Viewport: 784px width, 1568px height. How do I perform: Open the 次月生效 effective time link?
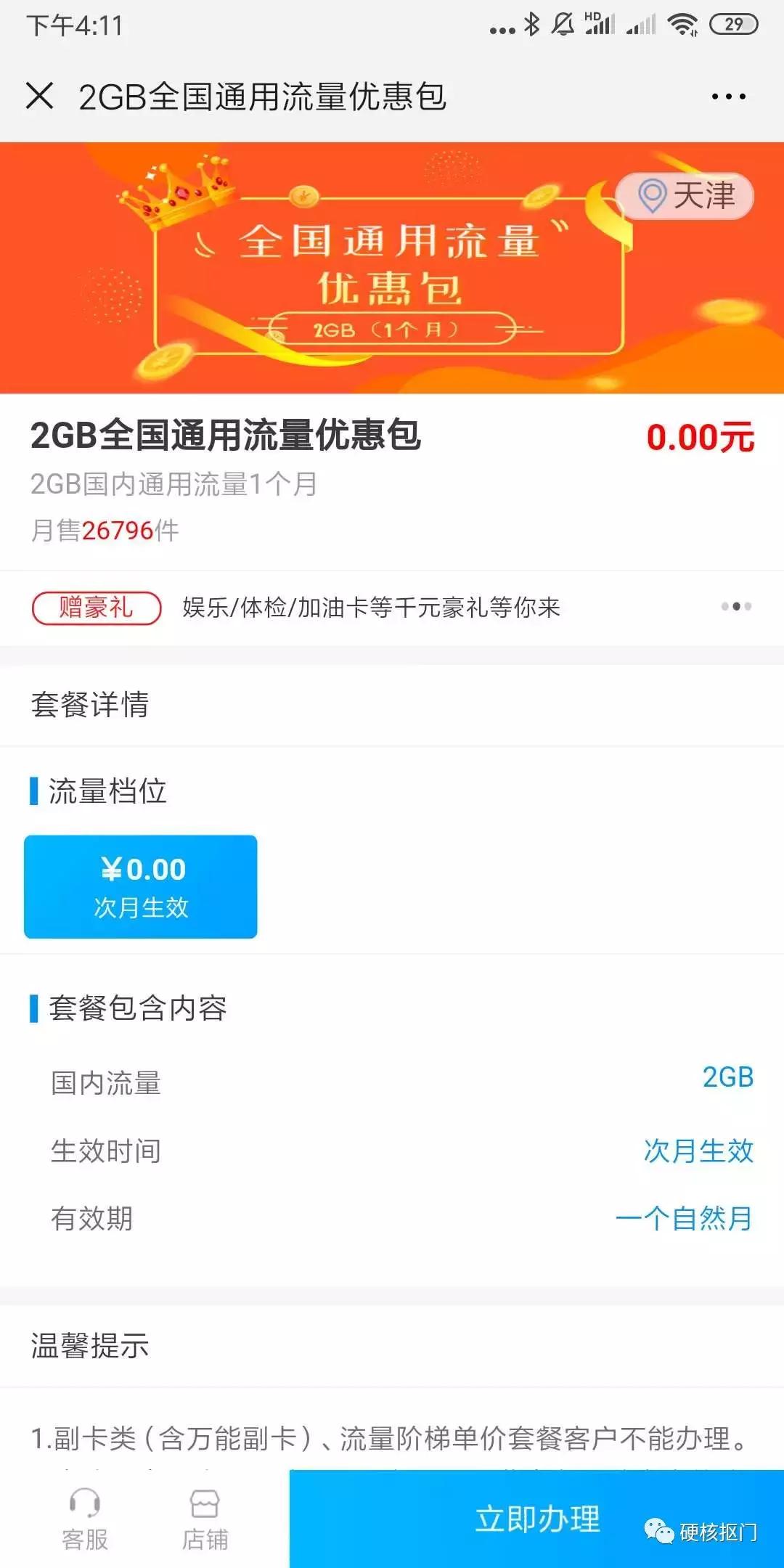[x=697, y=1151]
